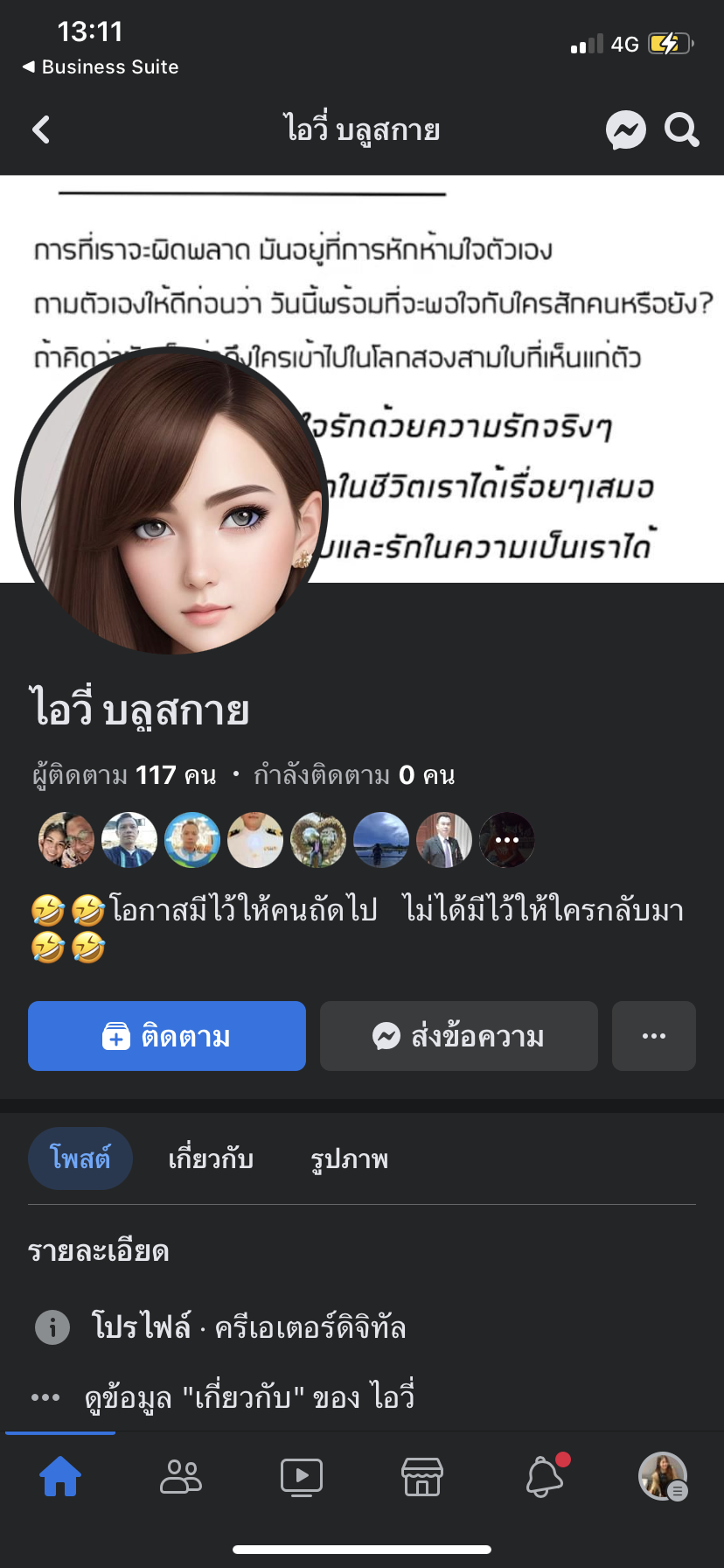724x1568 pixels.
Task: Select the โพสต์ tab
Action: (80, 1158)
